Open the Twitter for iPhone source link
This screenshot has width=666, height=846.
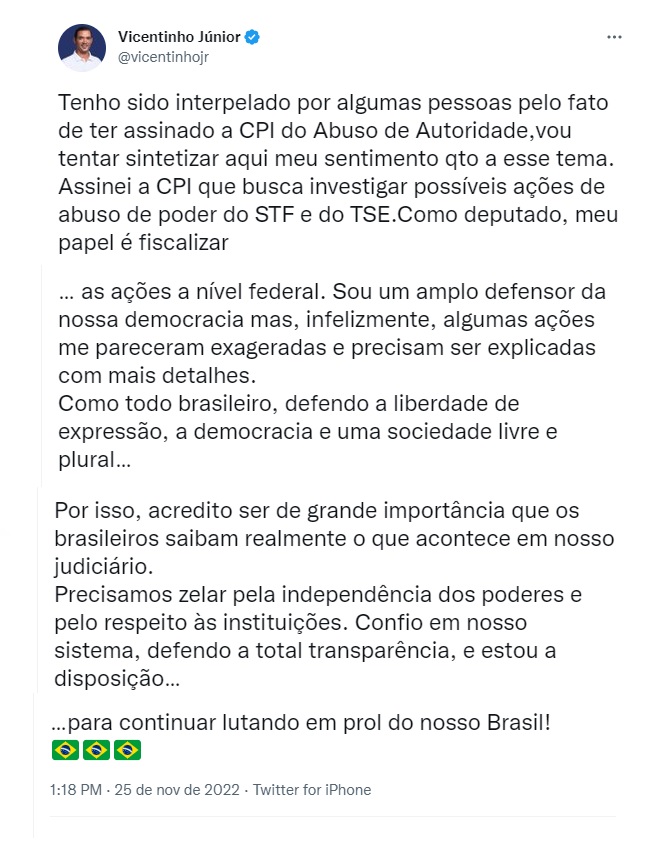click(312, 790)
